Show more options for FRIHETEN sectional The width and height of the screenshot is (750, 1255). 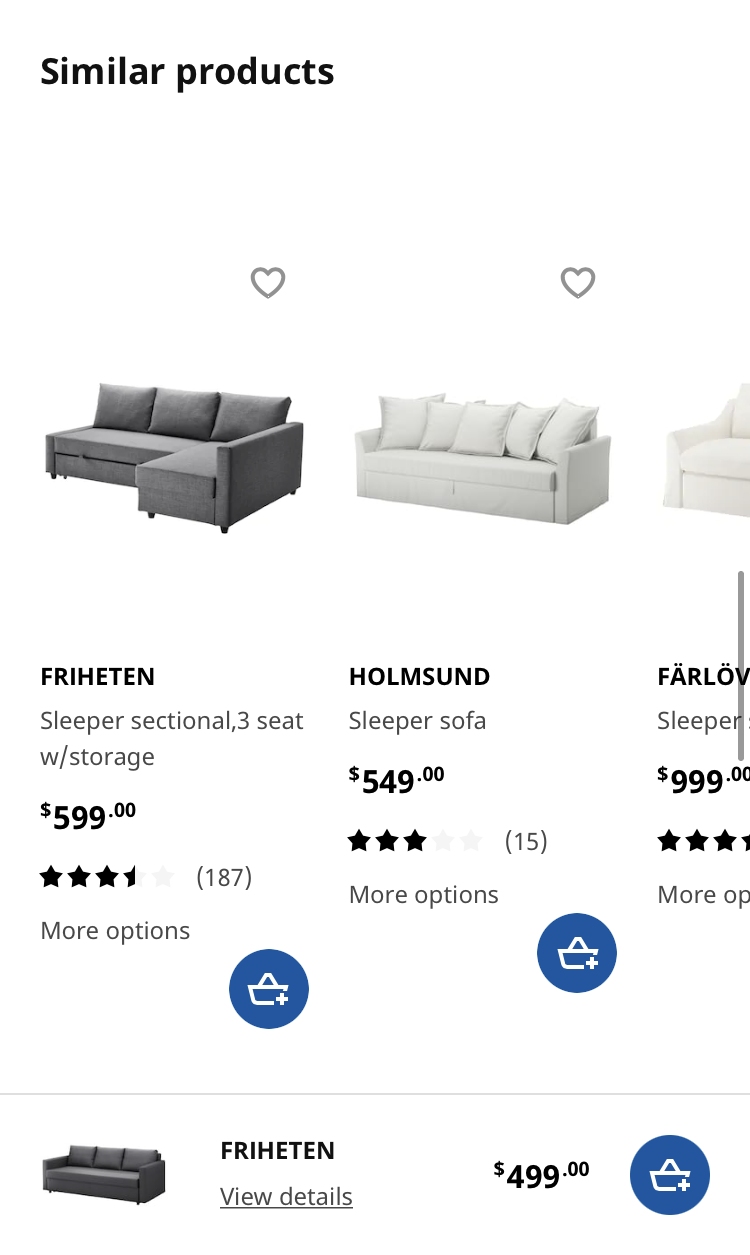coord(115,931)
